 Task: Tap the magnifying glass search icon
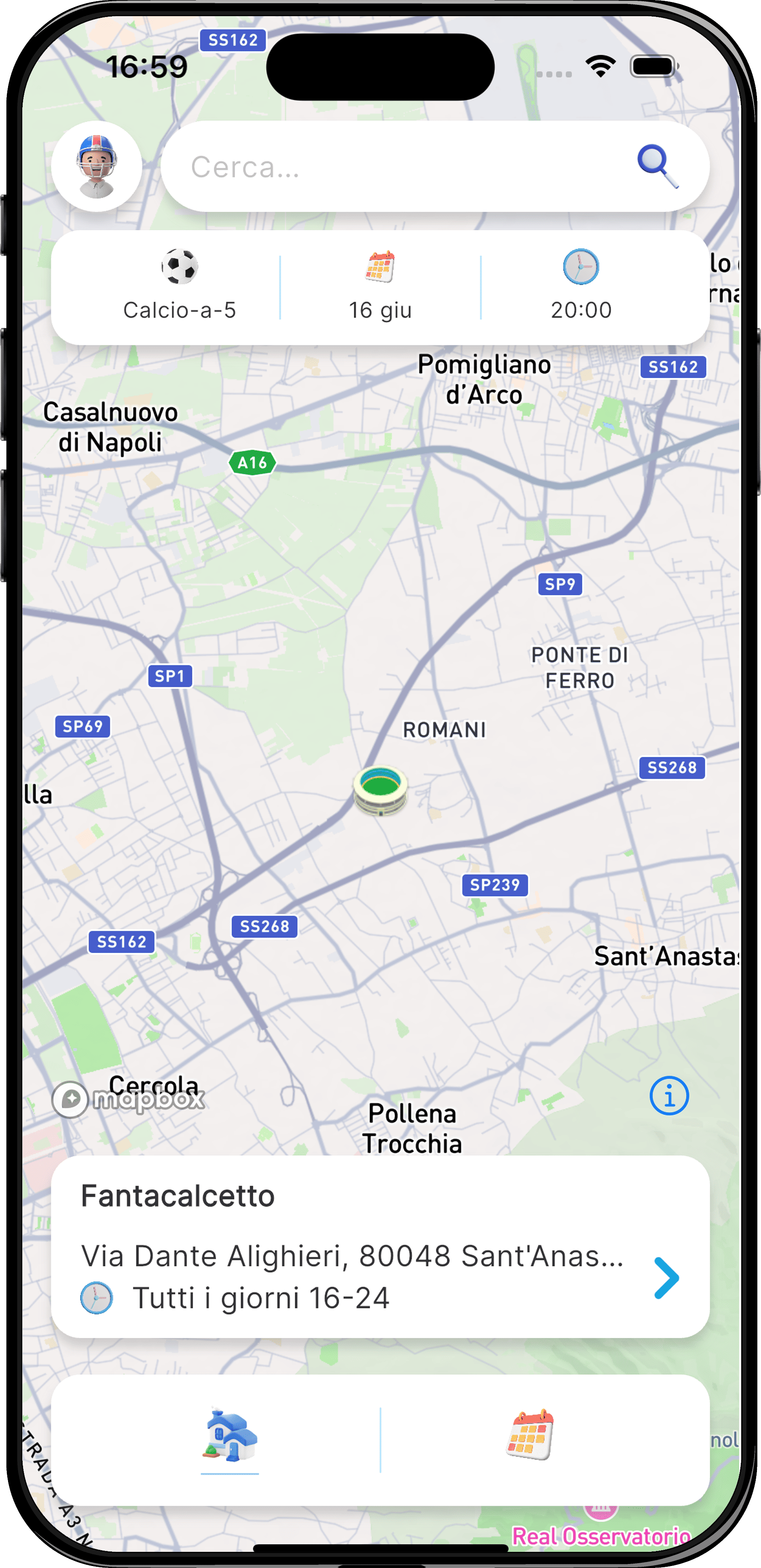(657, 165)
